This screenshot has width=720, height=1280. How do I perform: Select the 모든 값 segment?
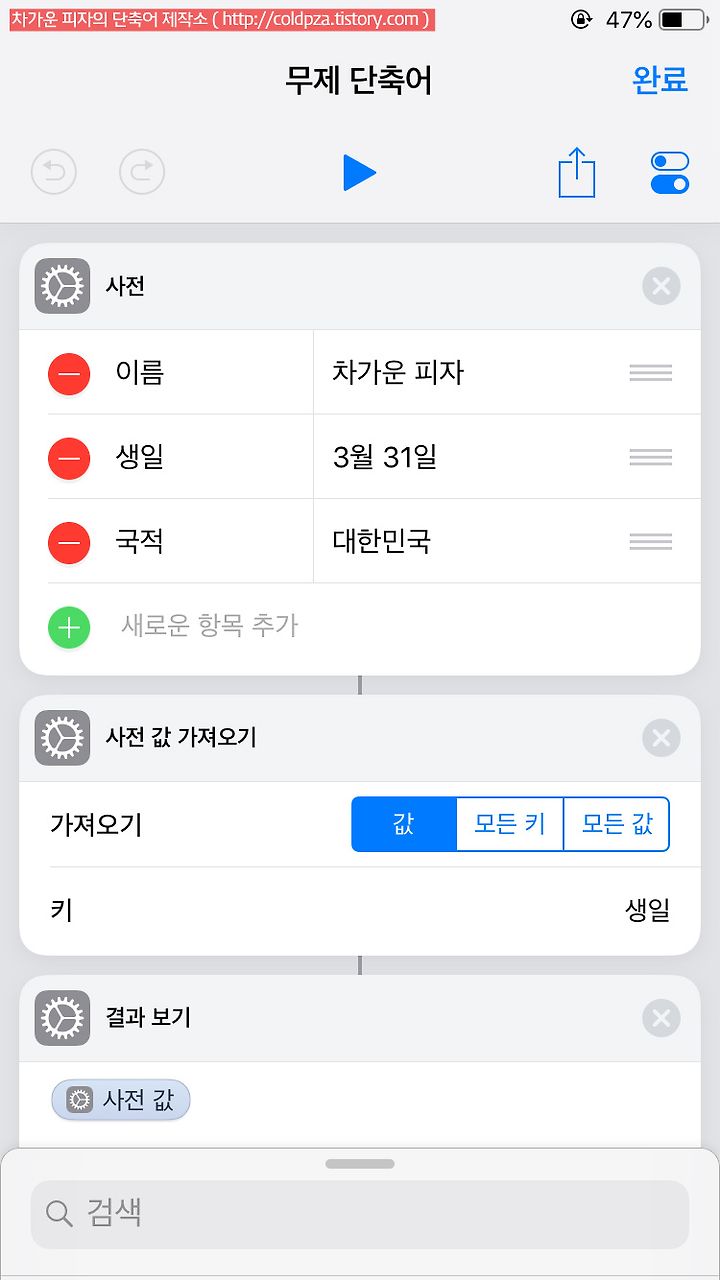coord(617,824)
